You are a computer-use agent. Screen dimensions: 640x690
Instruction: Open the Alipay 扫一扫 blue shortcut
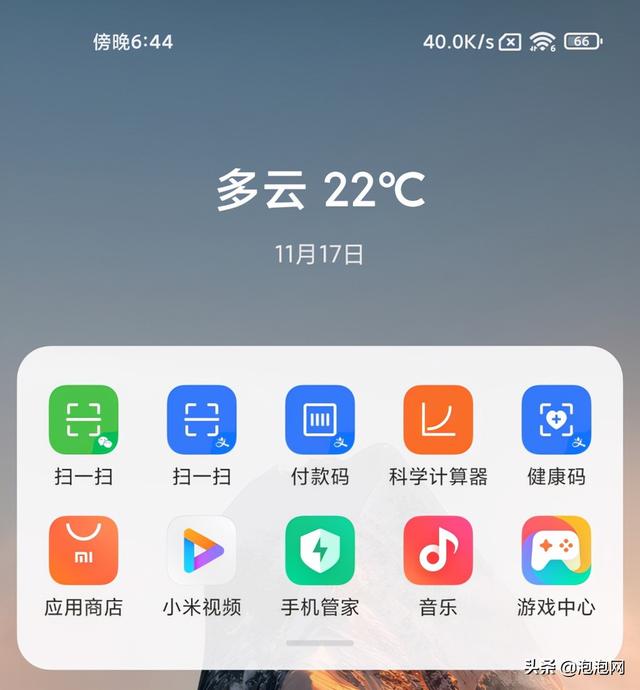click(x=202, y=420)
